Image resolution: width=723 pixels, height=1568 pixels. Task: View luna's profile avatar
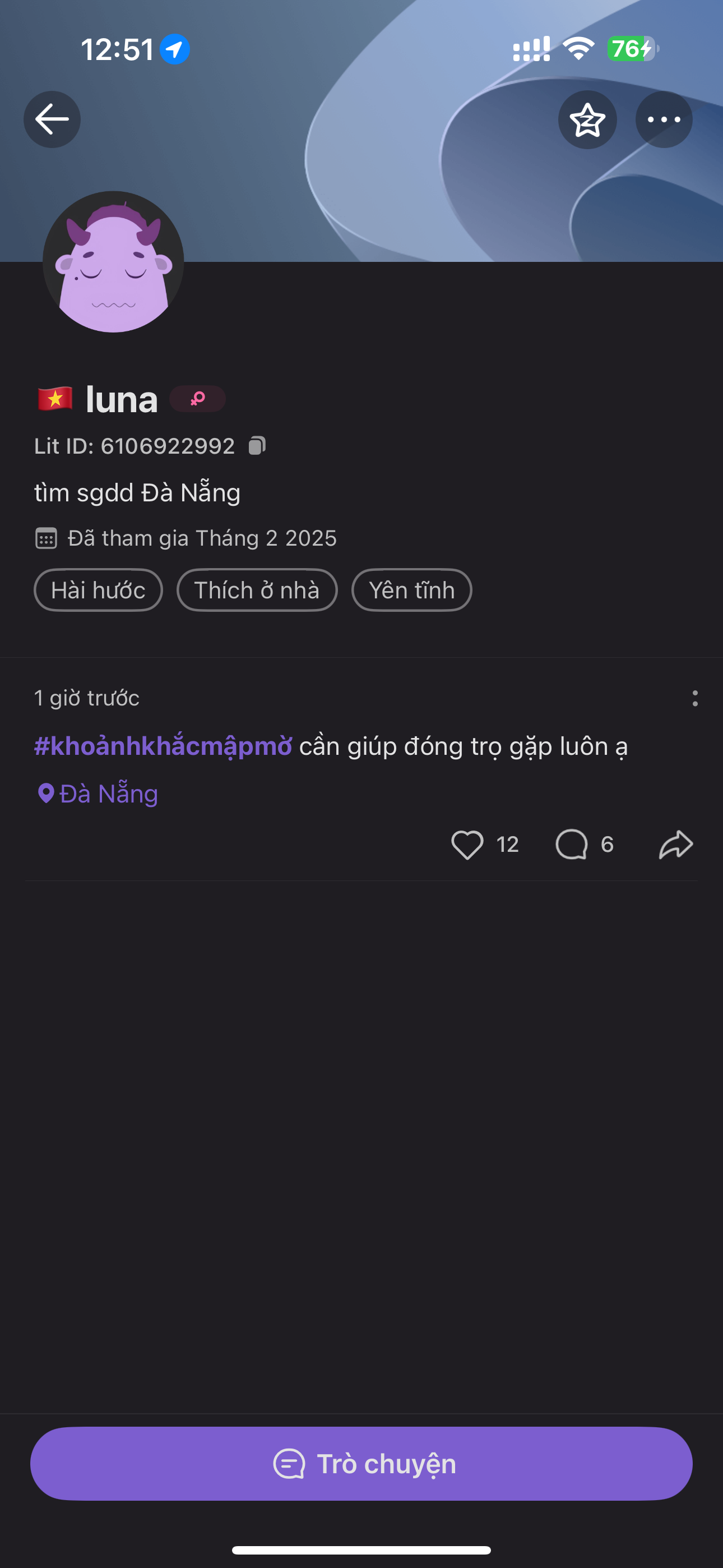[x=113, y=262]
